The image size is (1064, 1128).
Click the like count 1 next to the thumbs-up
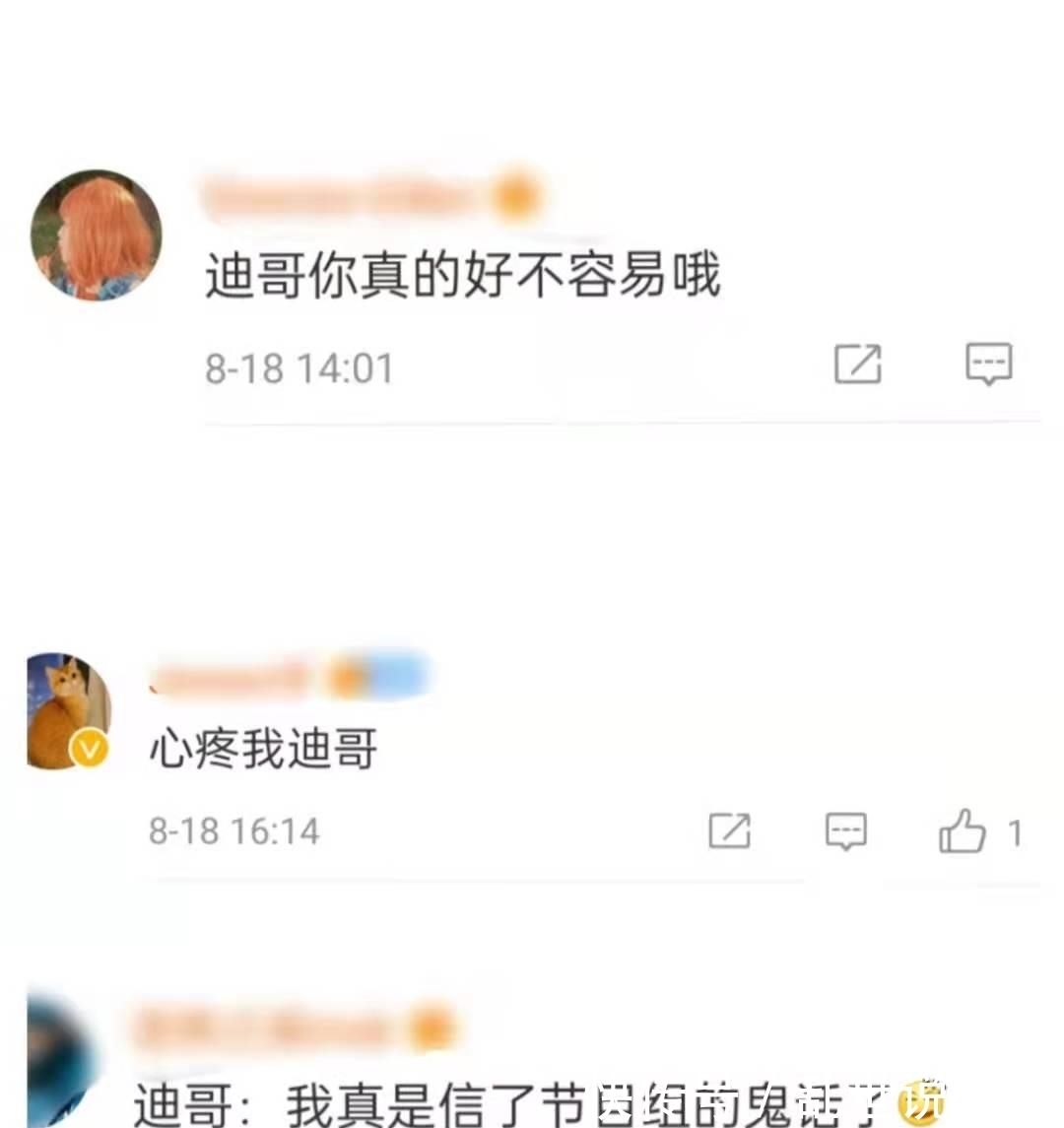click(1017, 832)
